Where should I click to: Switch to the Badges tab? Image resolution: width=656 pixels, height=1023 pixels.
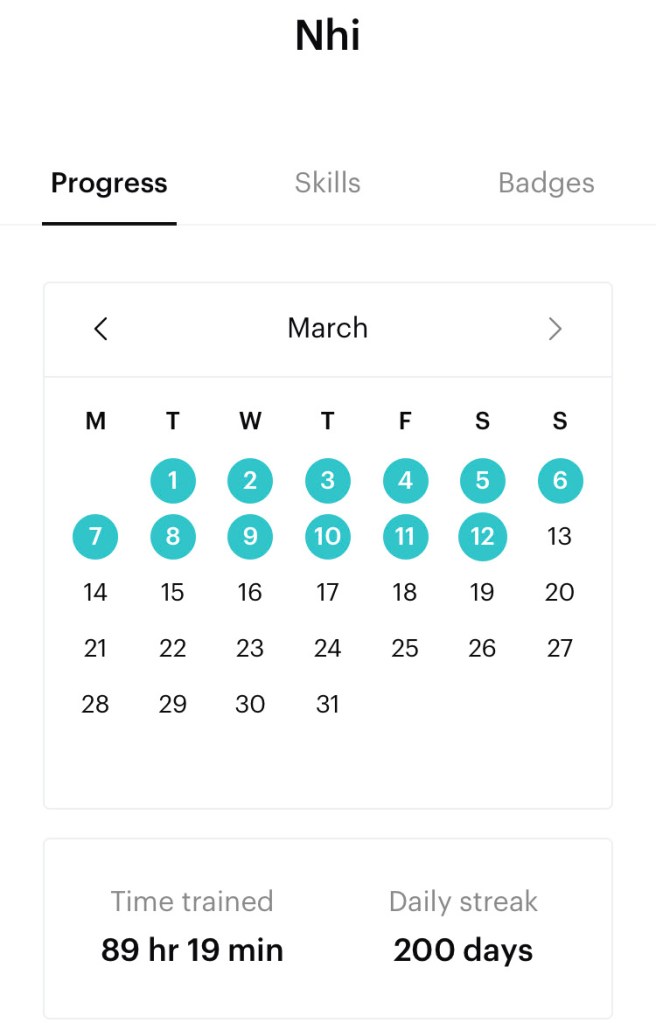546,183
